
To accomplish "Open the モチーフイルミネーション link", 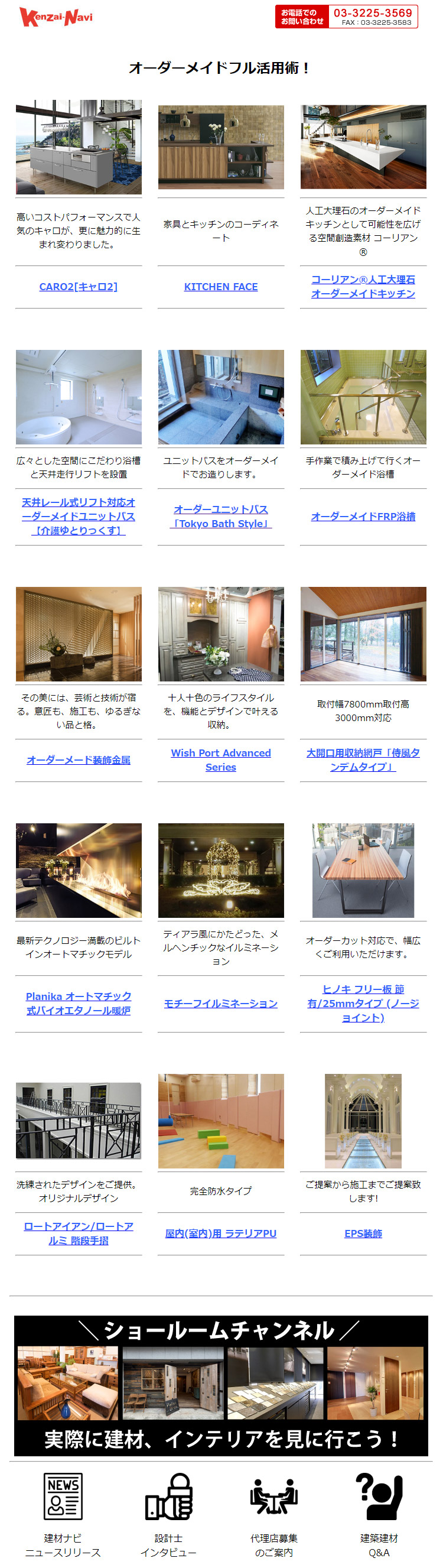I will coord(221,1003).
